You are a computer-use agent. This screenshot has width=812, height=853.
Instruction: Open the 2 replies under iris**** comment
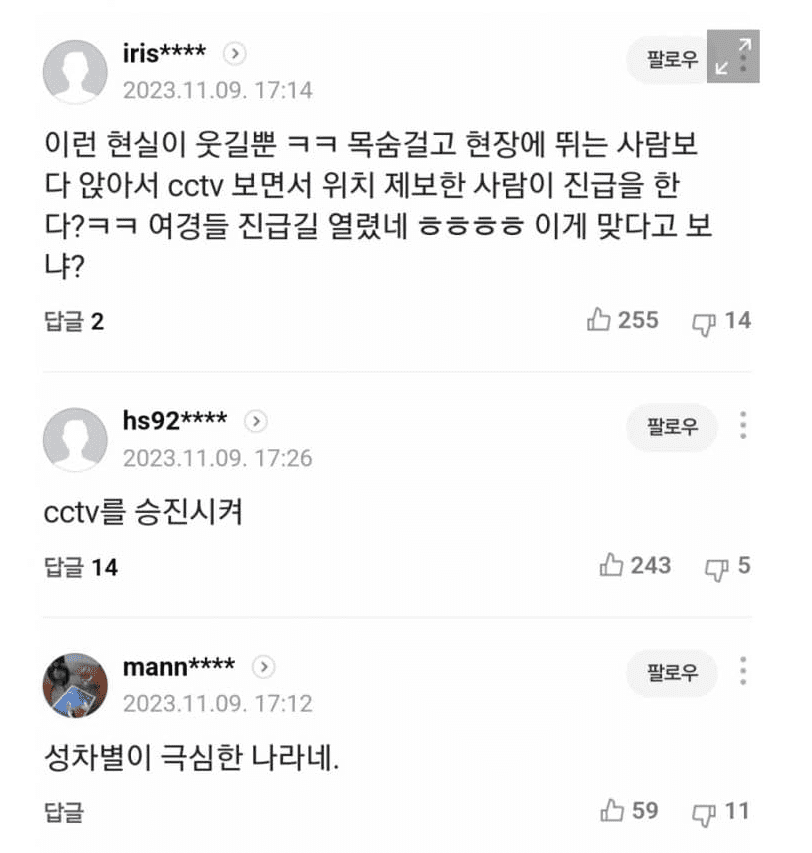(x=74, y=321)
